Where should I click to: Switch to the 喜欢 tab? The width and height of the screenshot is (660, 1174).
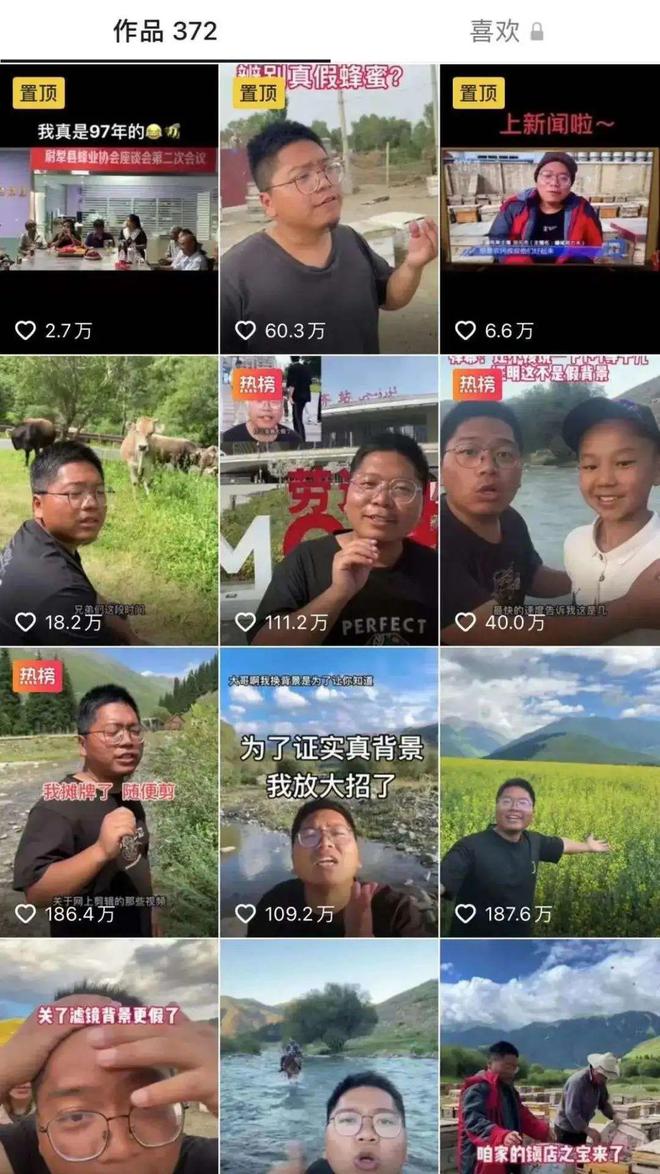pos(506,32)
